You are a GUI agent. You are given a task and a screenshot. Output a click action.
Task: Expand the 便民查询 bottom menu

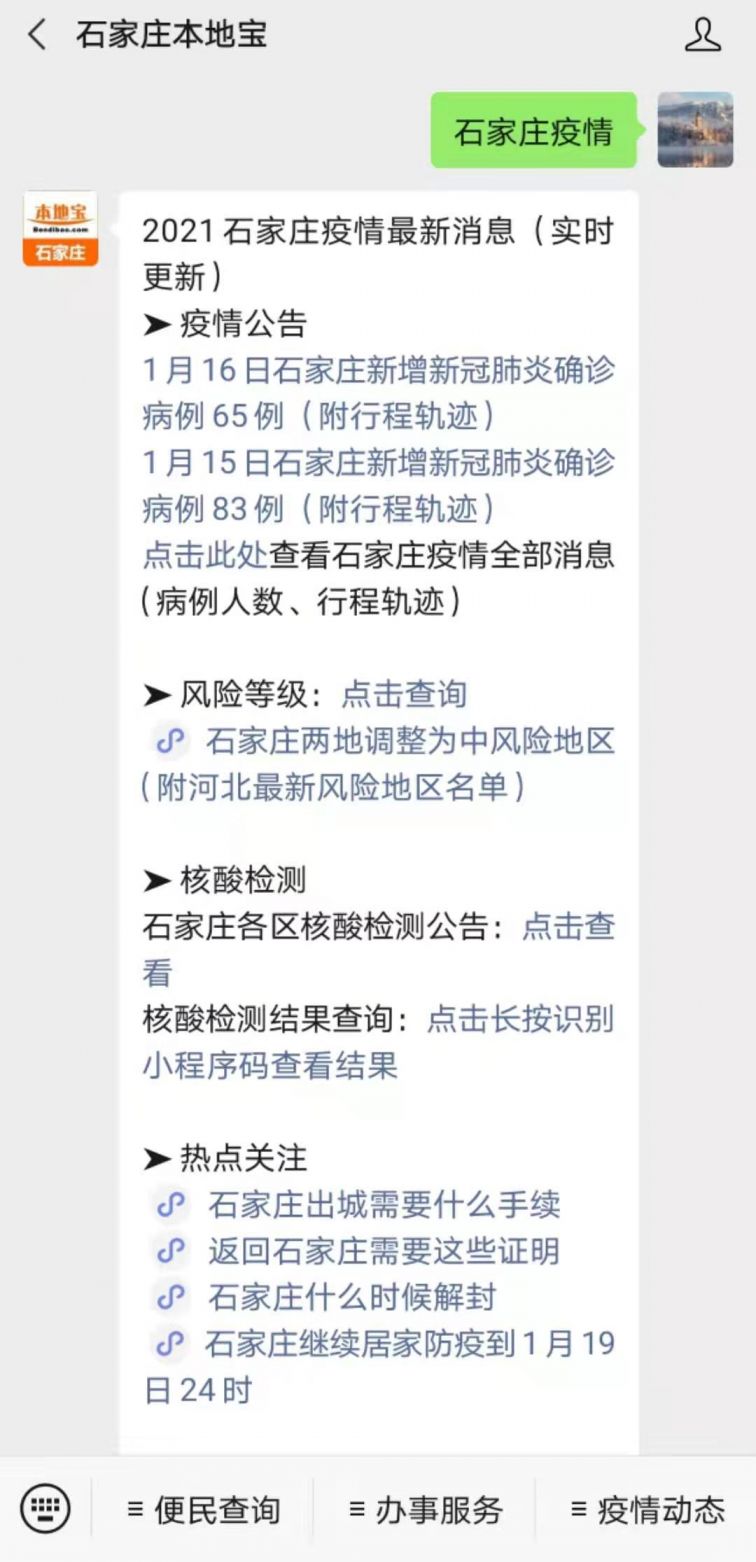[x=211, y=1507]
